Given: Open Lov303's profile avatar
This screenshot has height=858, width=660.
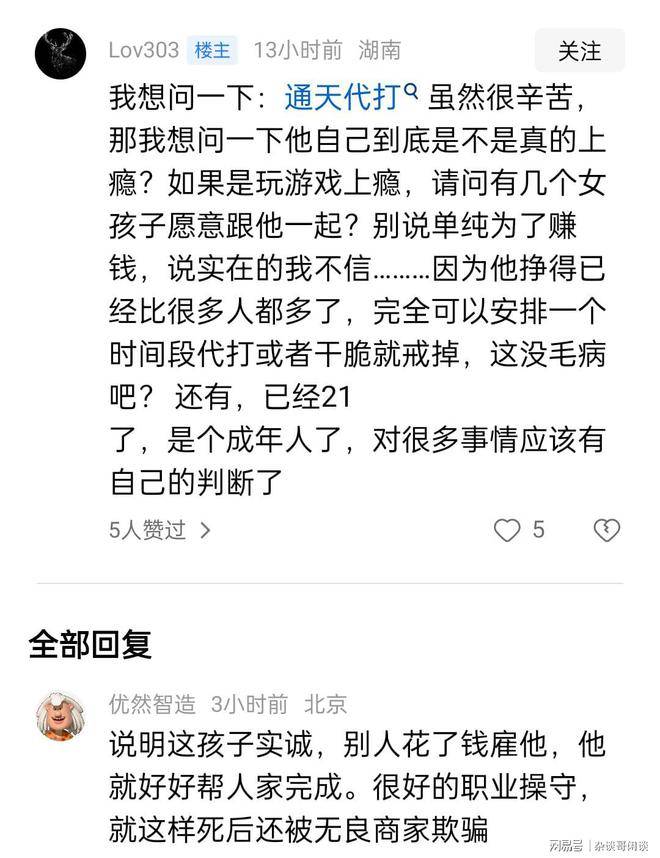Looking at the screenshot, I should [60, 53].
